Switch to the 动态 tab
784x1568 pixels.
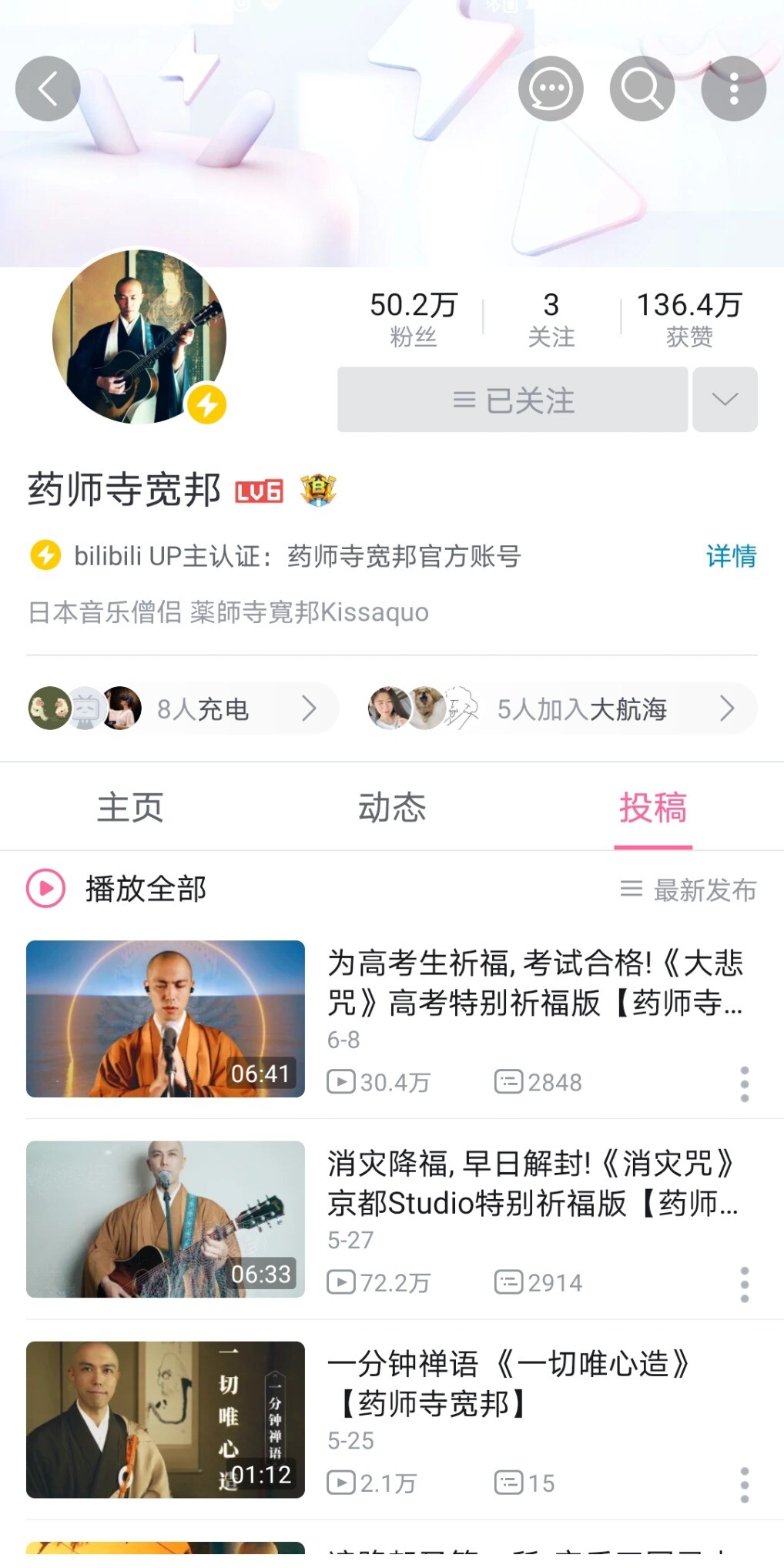(392, 807)
